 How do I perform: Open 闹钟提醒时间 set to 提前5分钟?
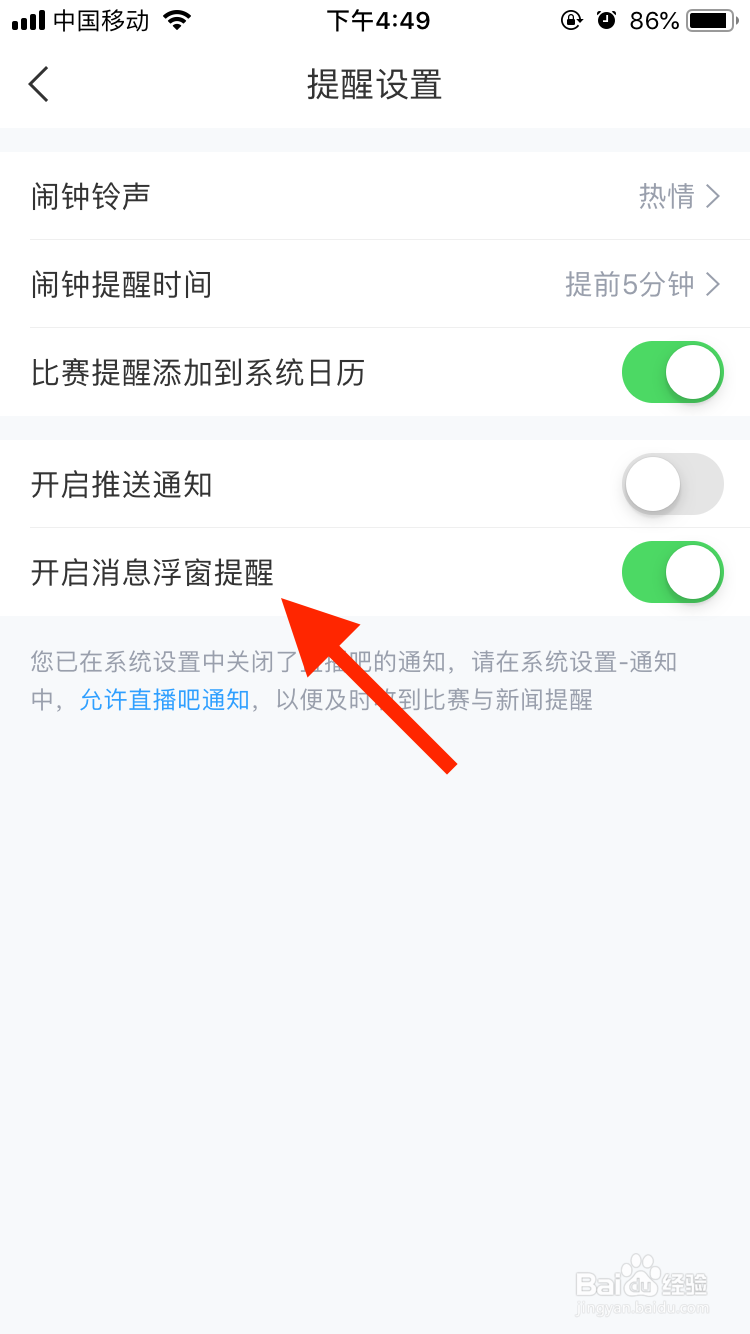(x=375, y=285)
